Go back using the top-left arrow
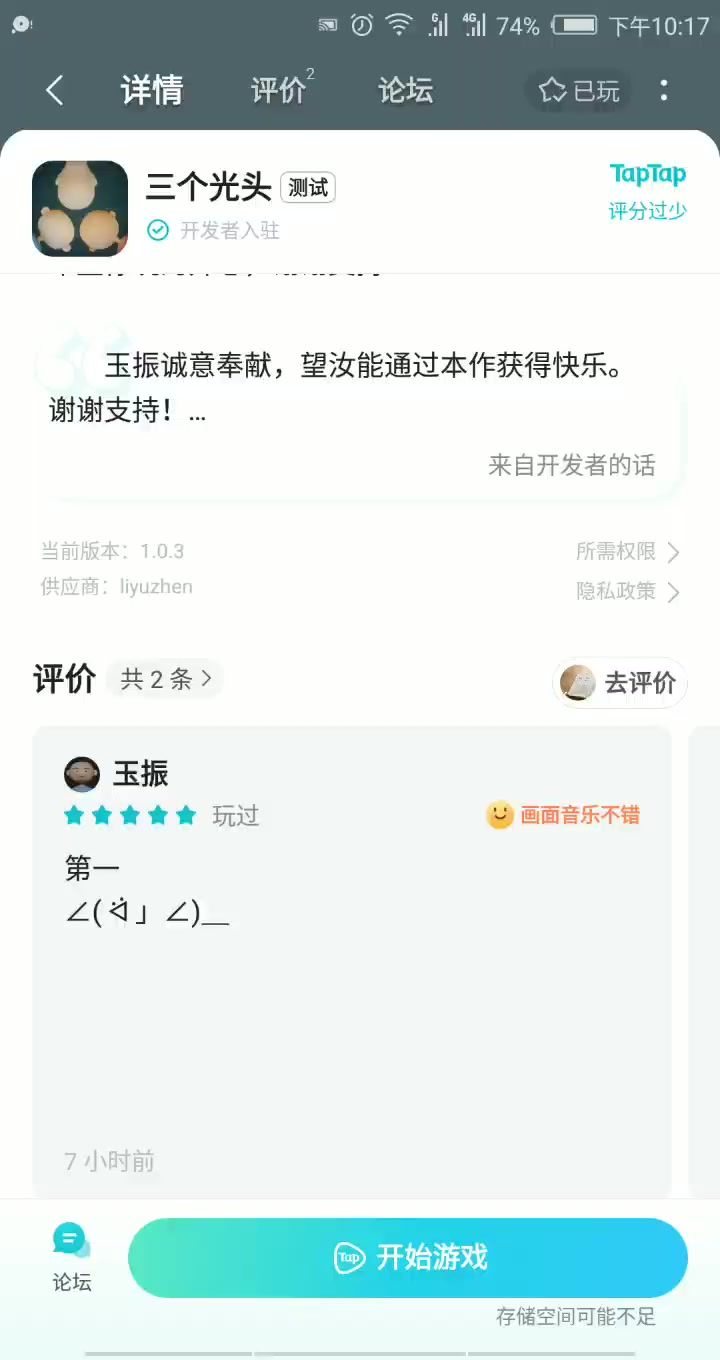The height and width of the screenshot is (1360, 720). coord(54,91)
